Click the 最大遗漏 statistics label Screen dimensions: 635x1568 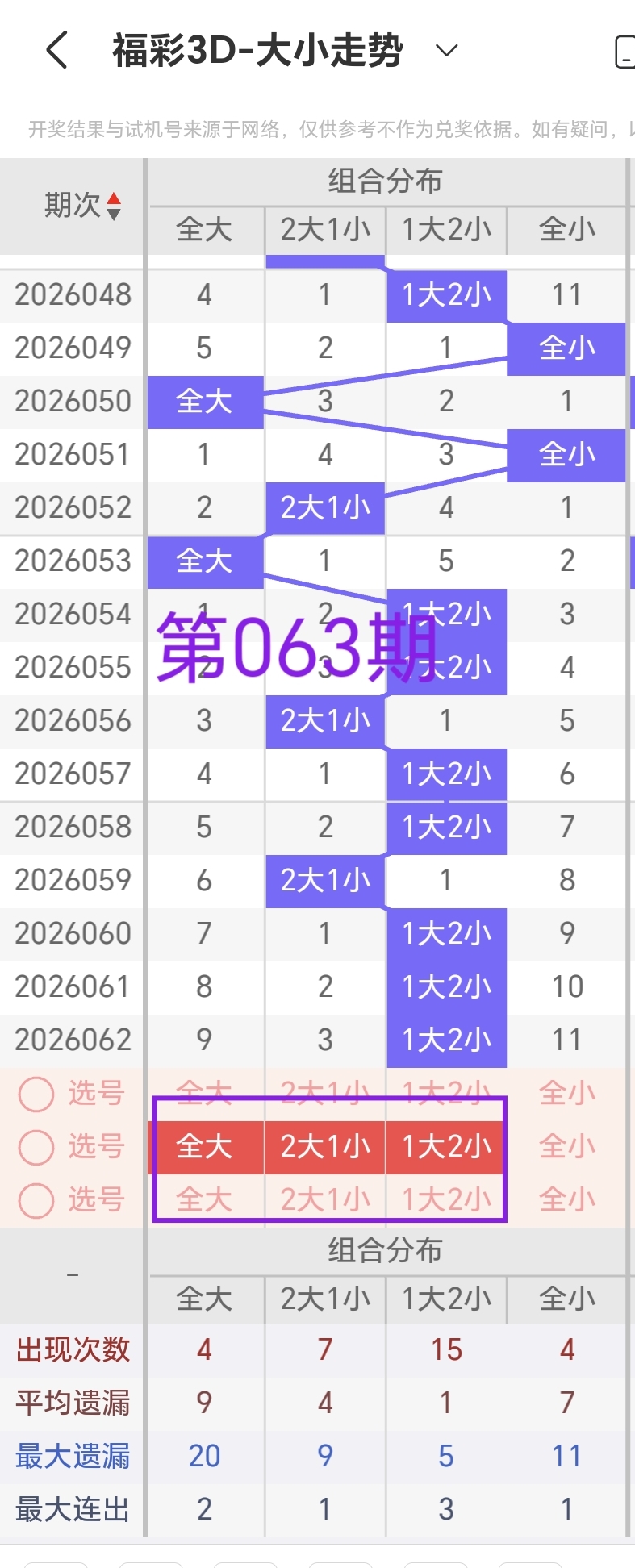point(71,1456)
